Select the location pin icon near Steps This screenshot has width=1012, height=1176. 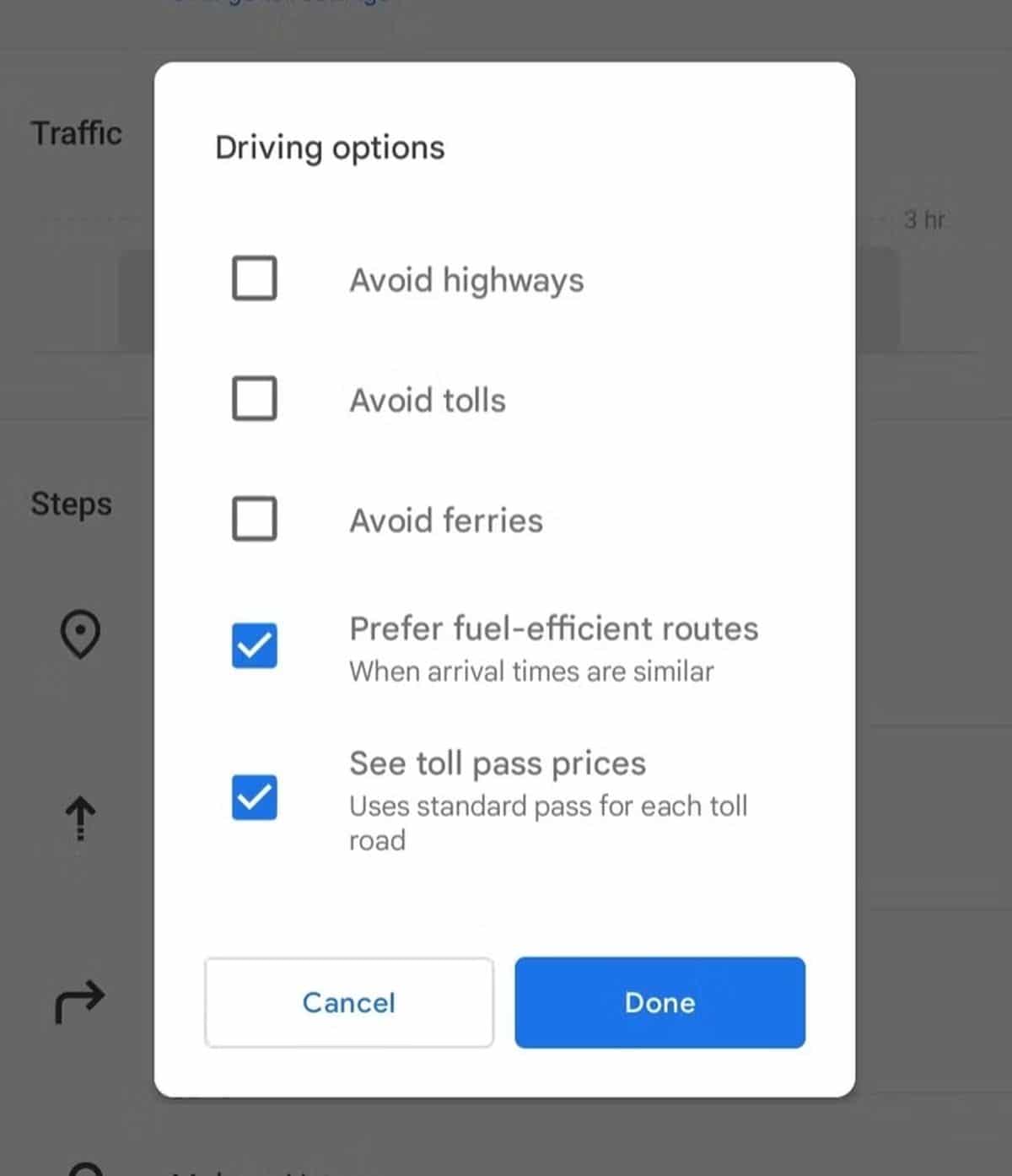pos(79,634)
